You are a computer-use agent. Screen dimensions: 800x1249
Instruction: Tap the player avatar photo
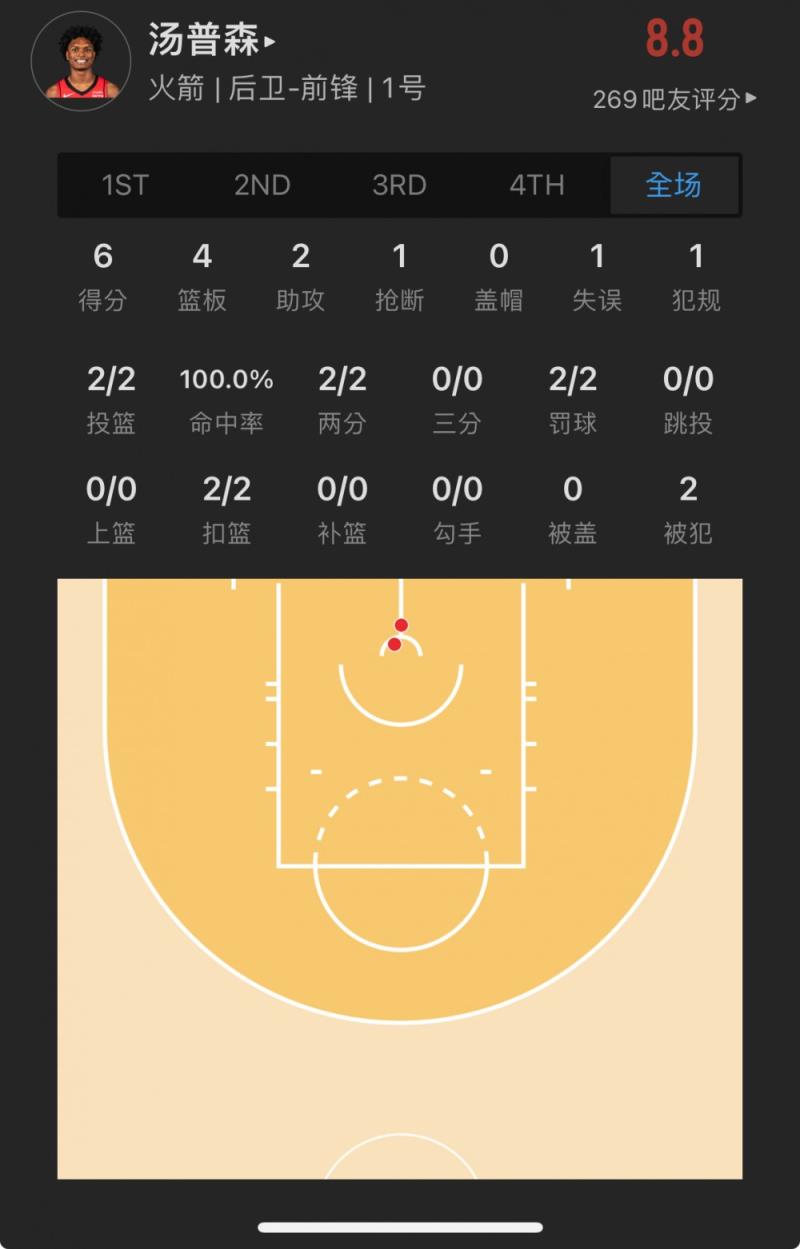pos(81,61)
